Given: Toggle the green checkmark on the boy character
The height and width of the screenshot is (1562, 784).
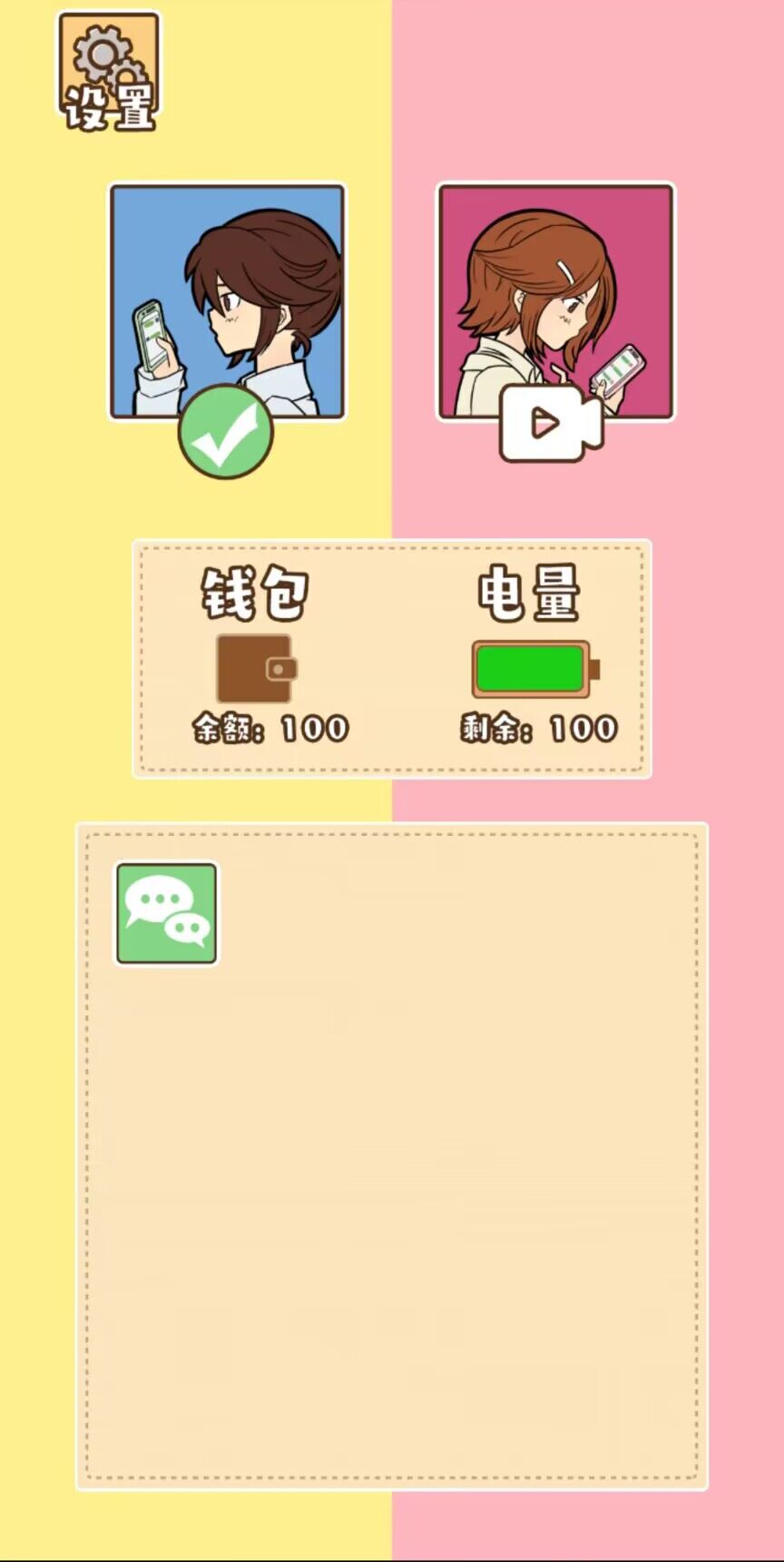Looking at the screenshot, I should (226, 433).
